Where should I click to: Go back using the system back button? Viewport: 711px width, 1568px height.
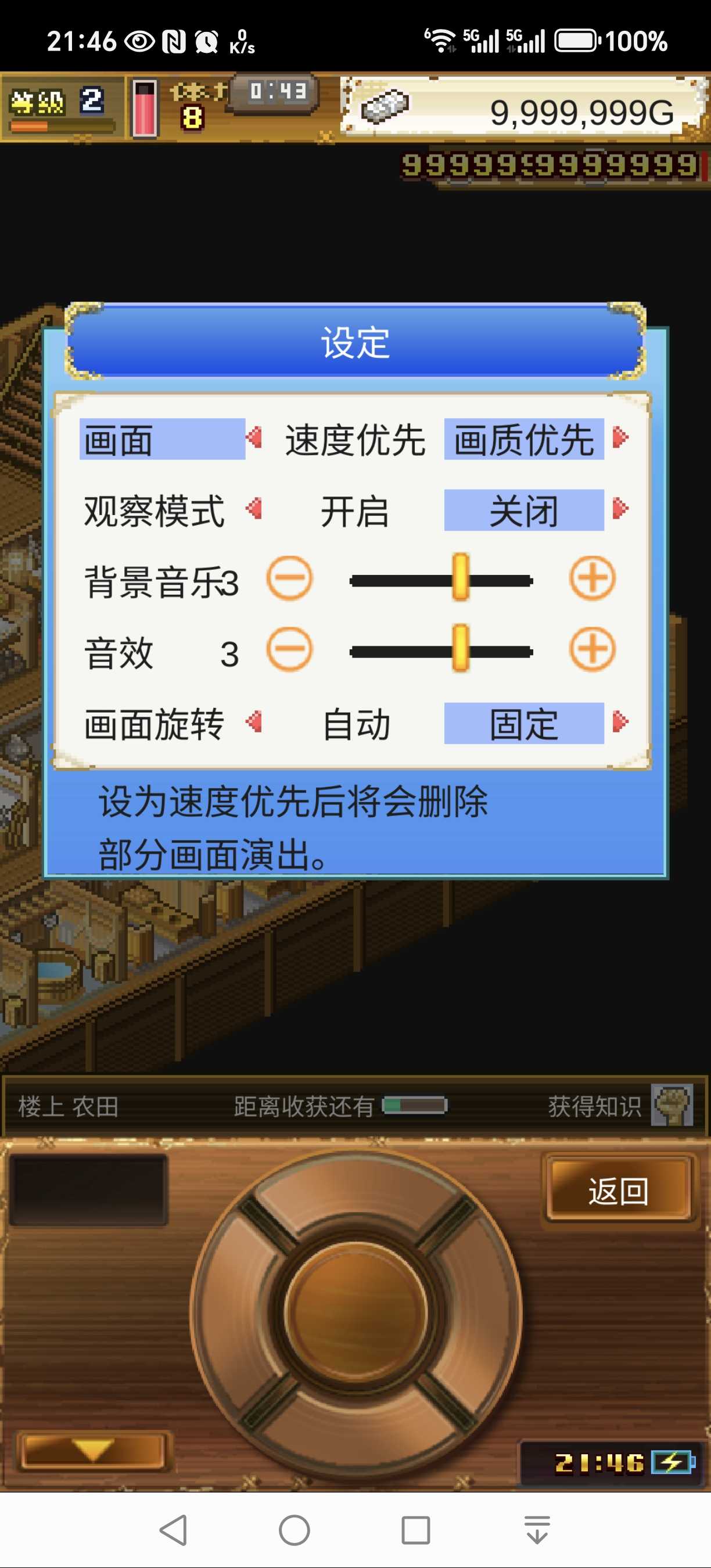(174, 1530)
